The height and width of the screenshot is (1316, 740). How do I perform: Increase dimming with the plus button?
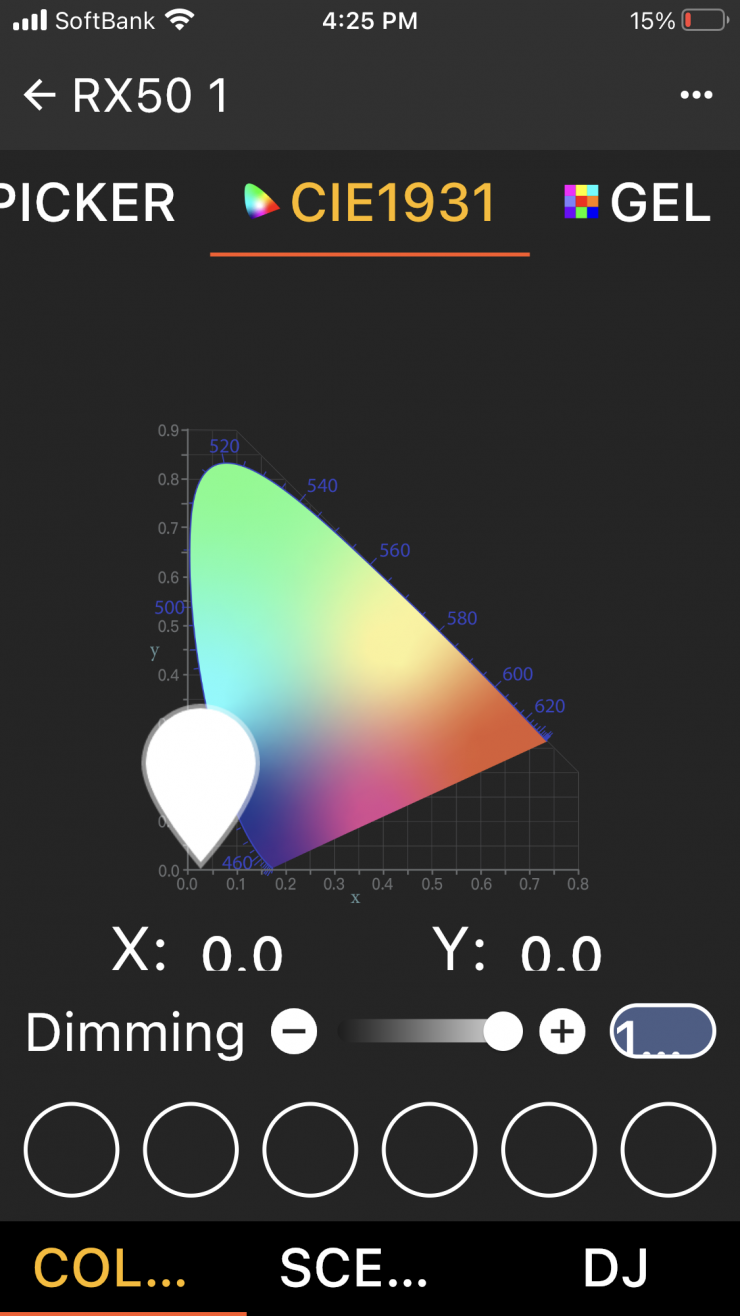[x=562, y=1032]
